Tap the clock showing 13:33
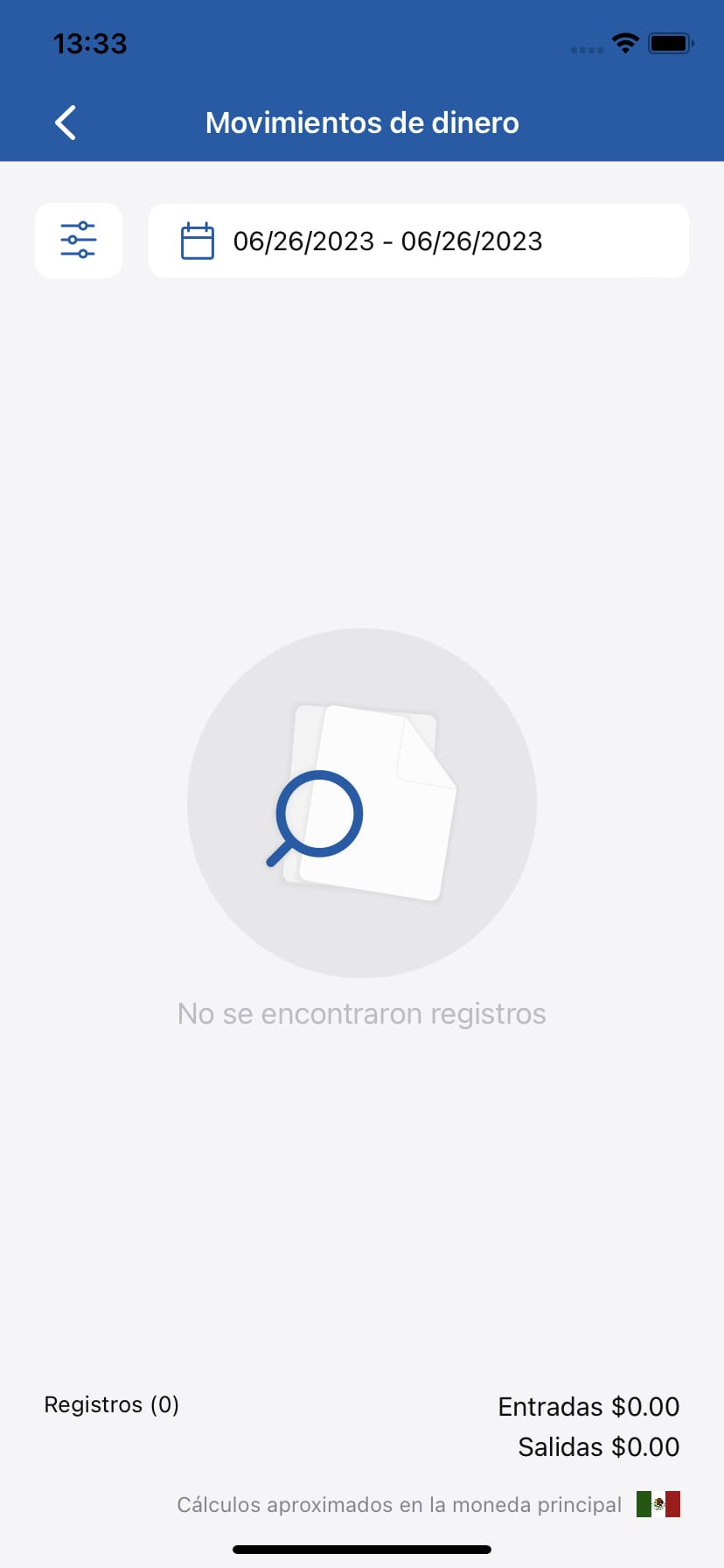Image resolution: width=724 pixels, height=1568 pixels. [x=89, y=42]
